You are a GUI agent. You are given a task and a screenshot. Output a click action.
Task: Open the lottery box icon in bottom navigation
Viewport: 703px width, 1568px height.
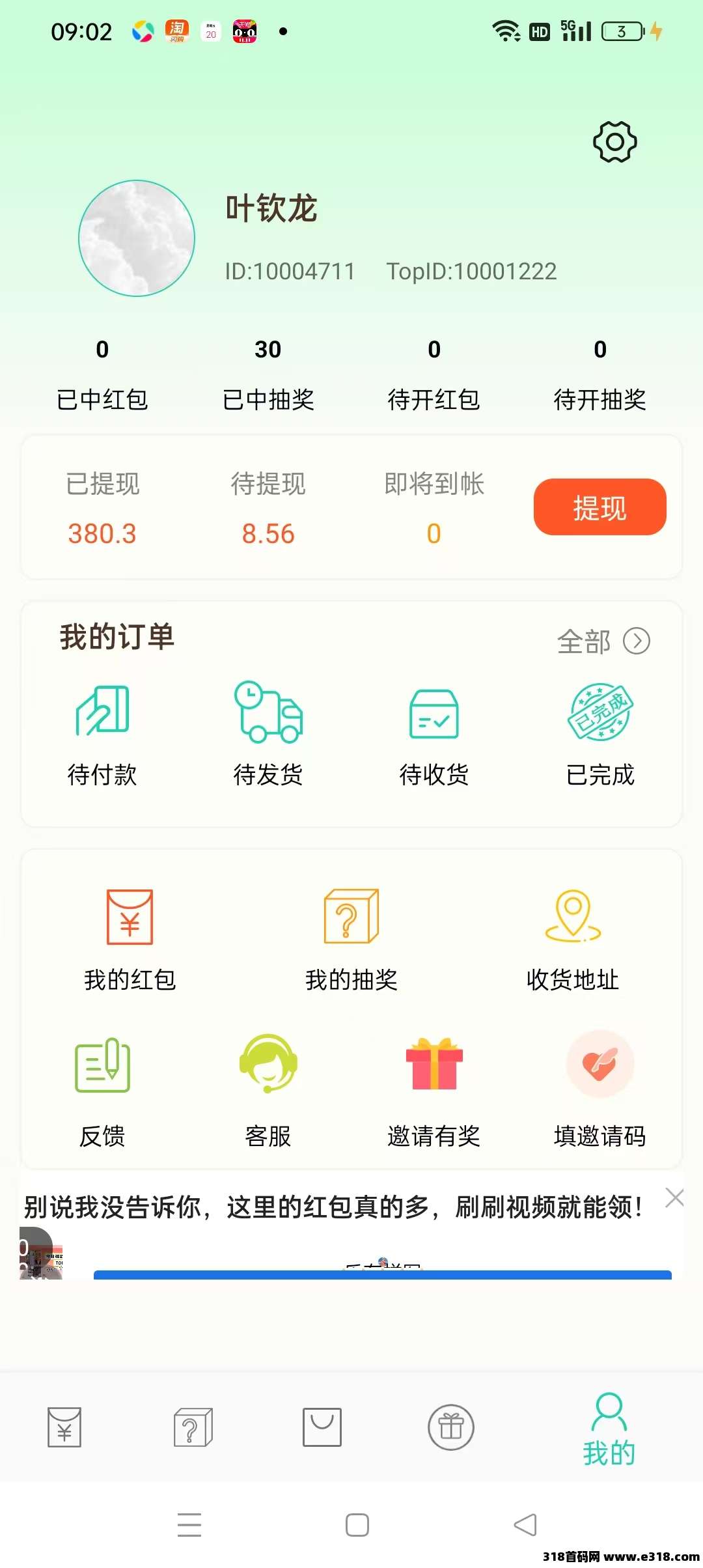(192, 1428)
